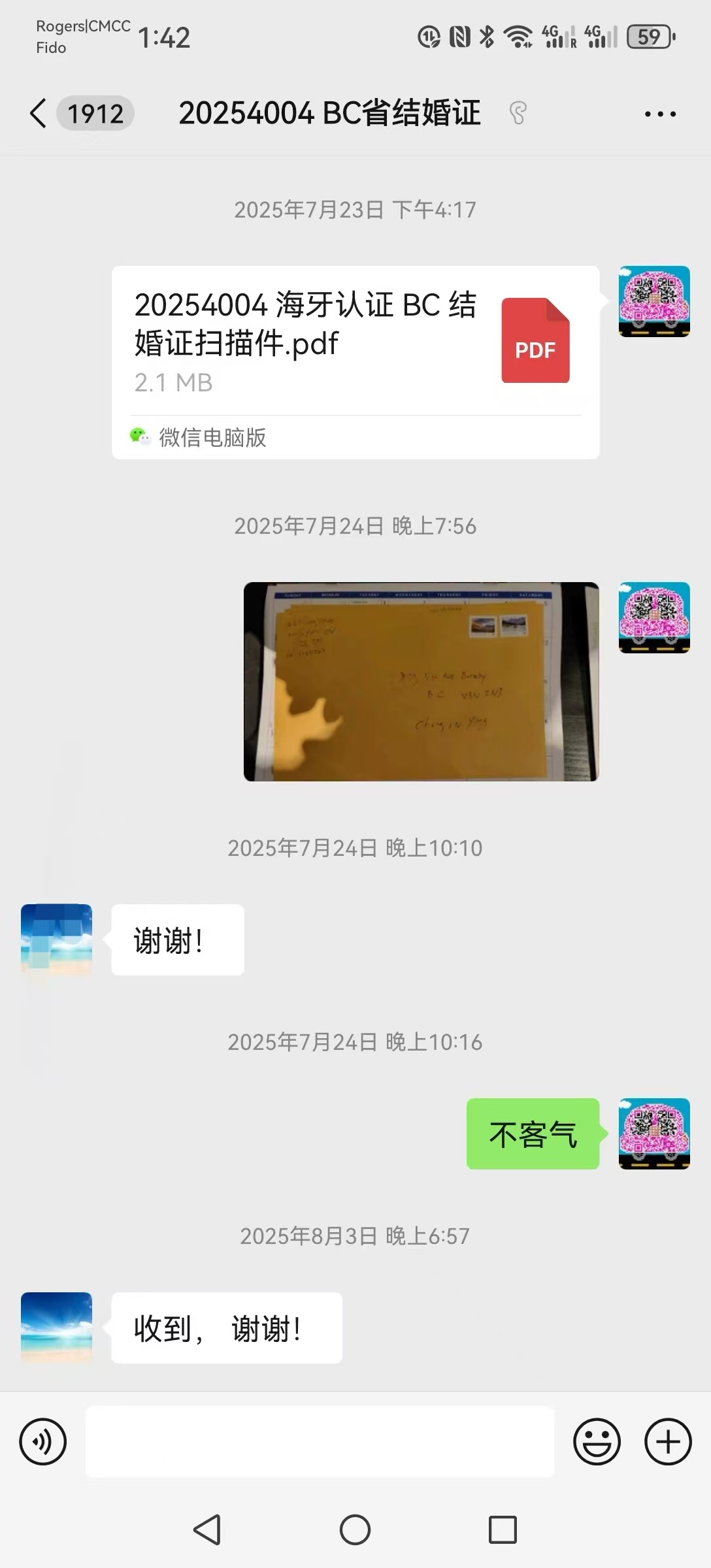Open my avatar beside 不客气
The height and width of the screenshot is (1568, 711).
click(654, 1134)
